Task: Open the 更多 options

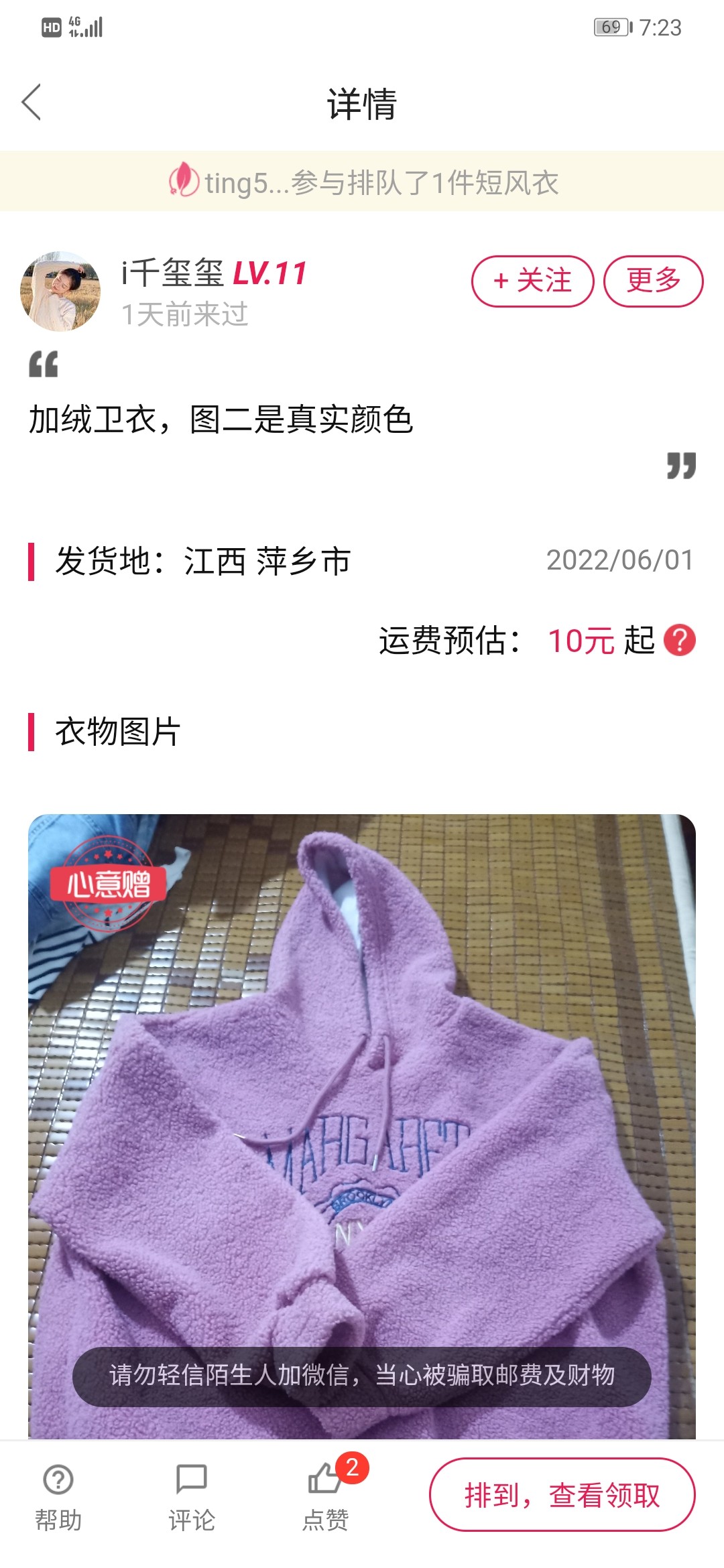Action: [653, 281]
